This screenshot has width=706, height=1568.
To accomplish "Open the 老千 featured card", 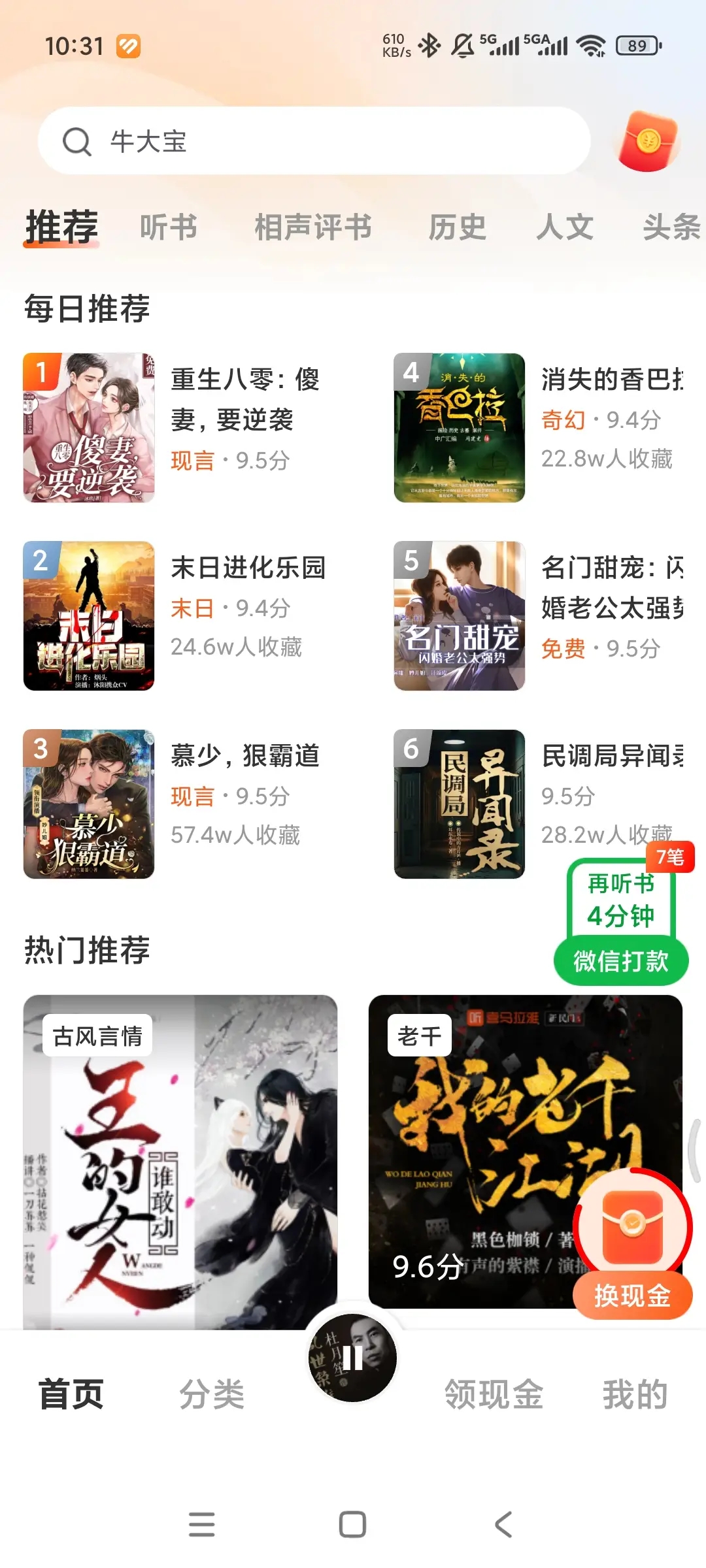I will click(471, 1150).
